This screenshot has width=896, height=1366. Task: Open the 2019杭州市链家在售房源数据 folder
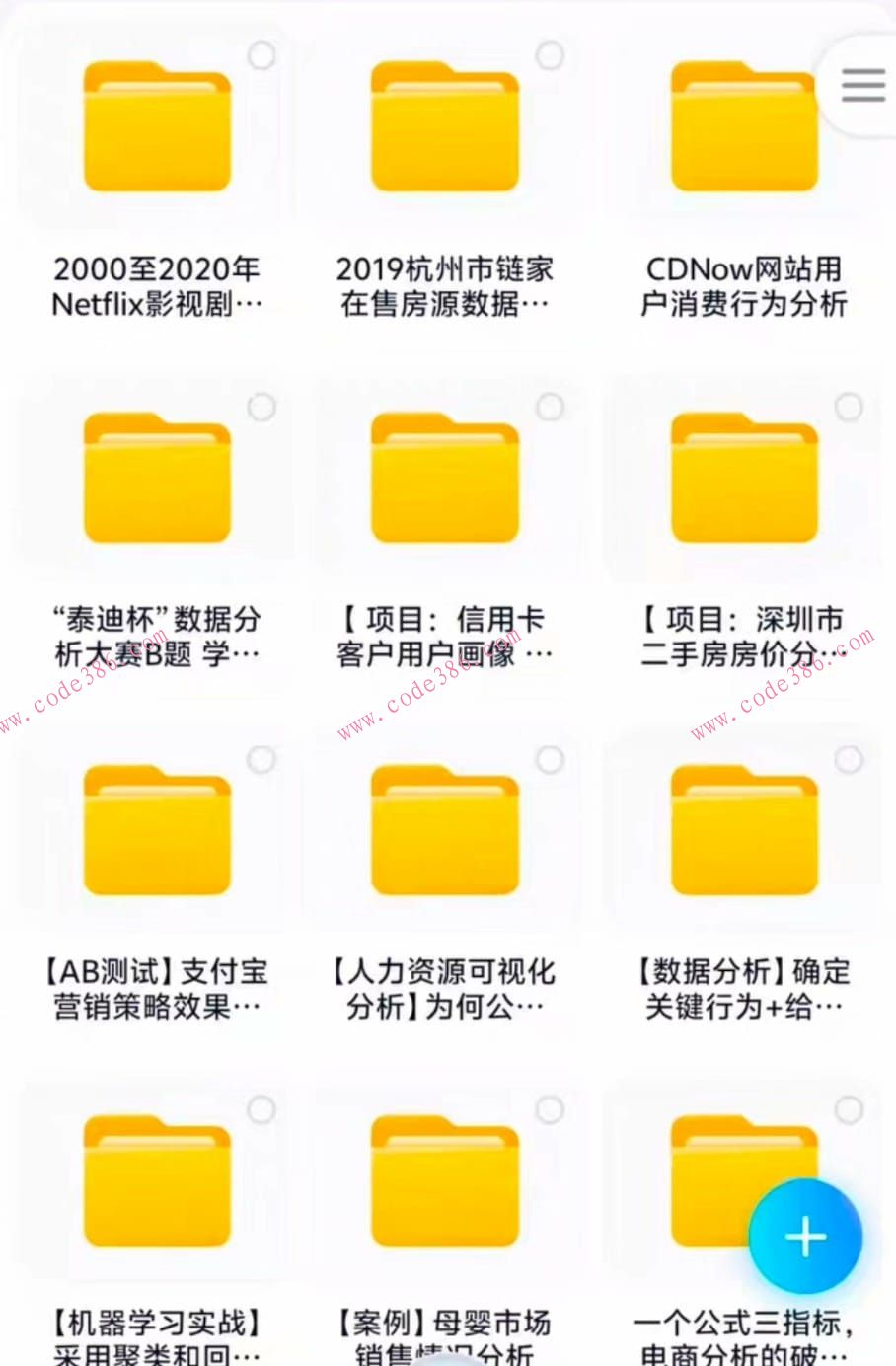pyautogui.click(x=446, y=128)
